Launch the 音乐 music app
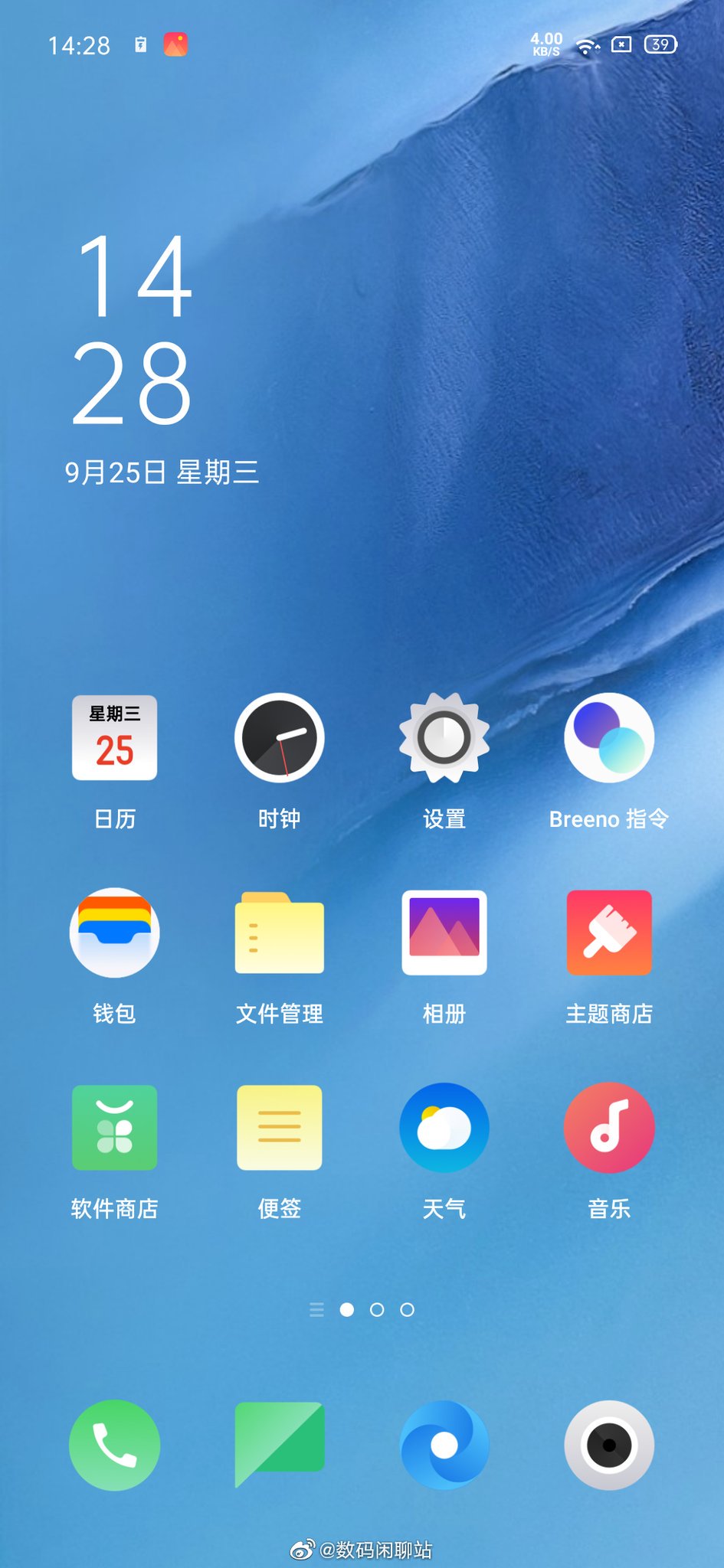Screen dimensions: 724x1568 tap(609, 1127)
